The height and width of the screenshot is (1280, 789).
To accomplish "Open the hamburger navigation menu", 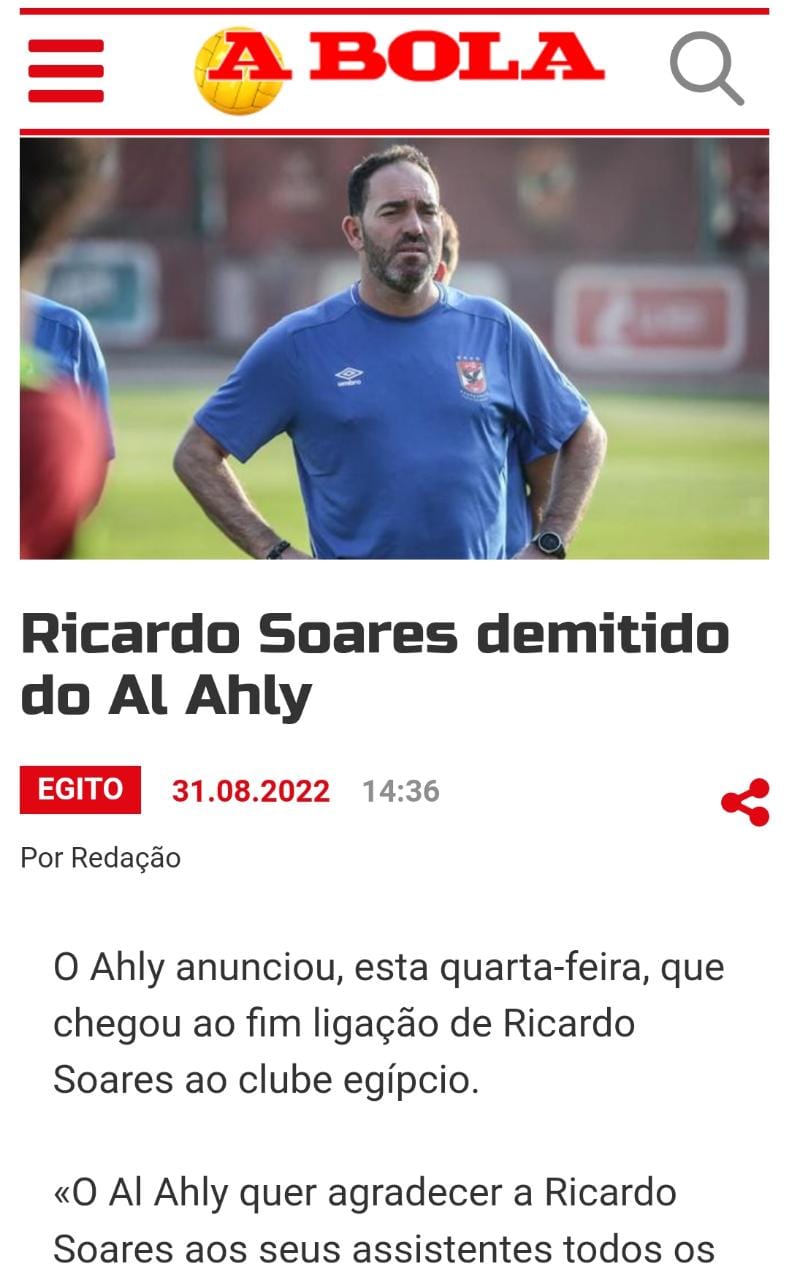I will tap(66, 70).
